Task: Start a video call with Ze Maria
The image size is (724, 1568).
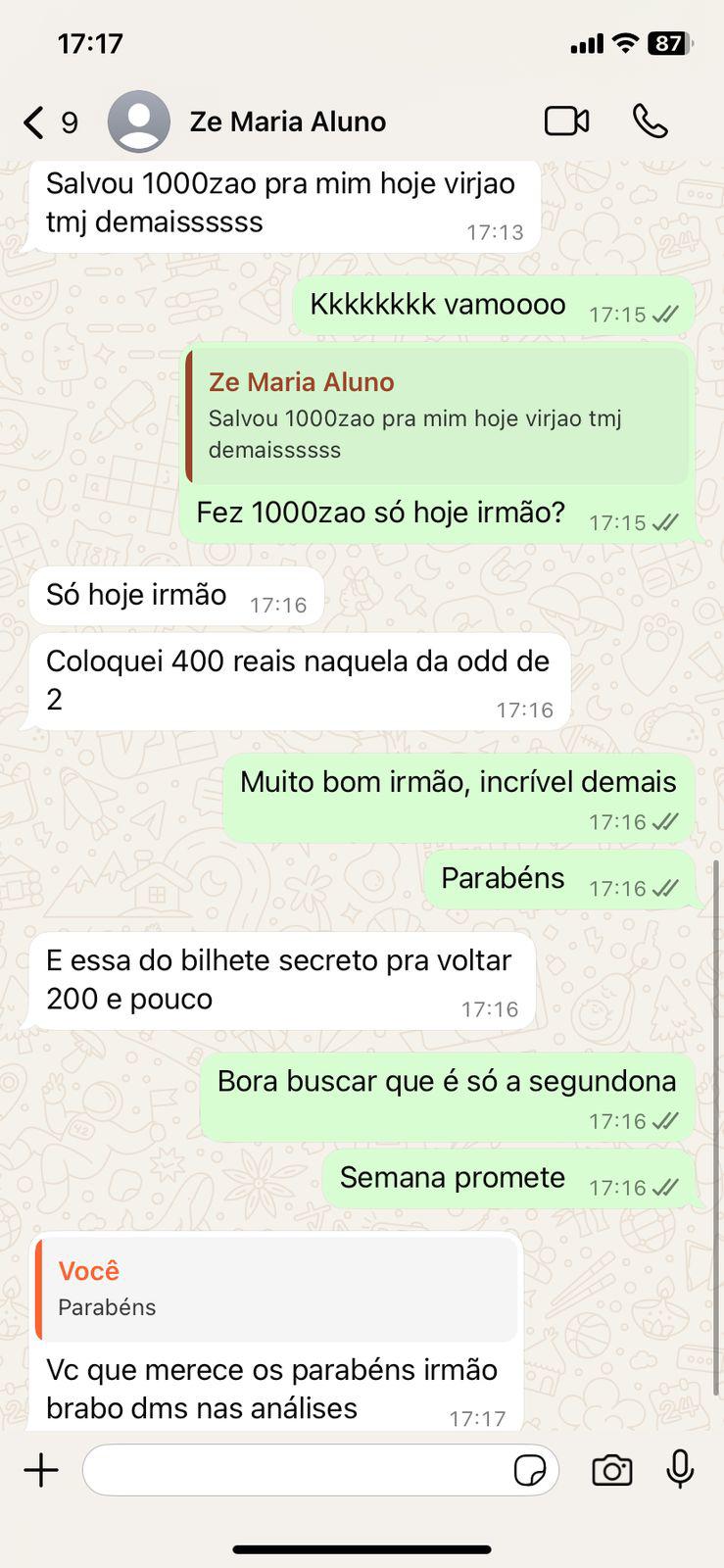Action: [566, 122]
